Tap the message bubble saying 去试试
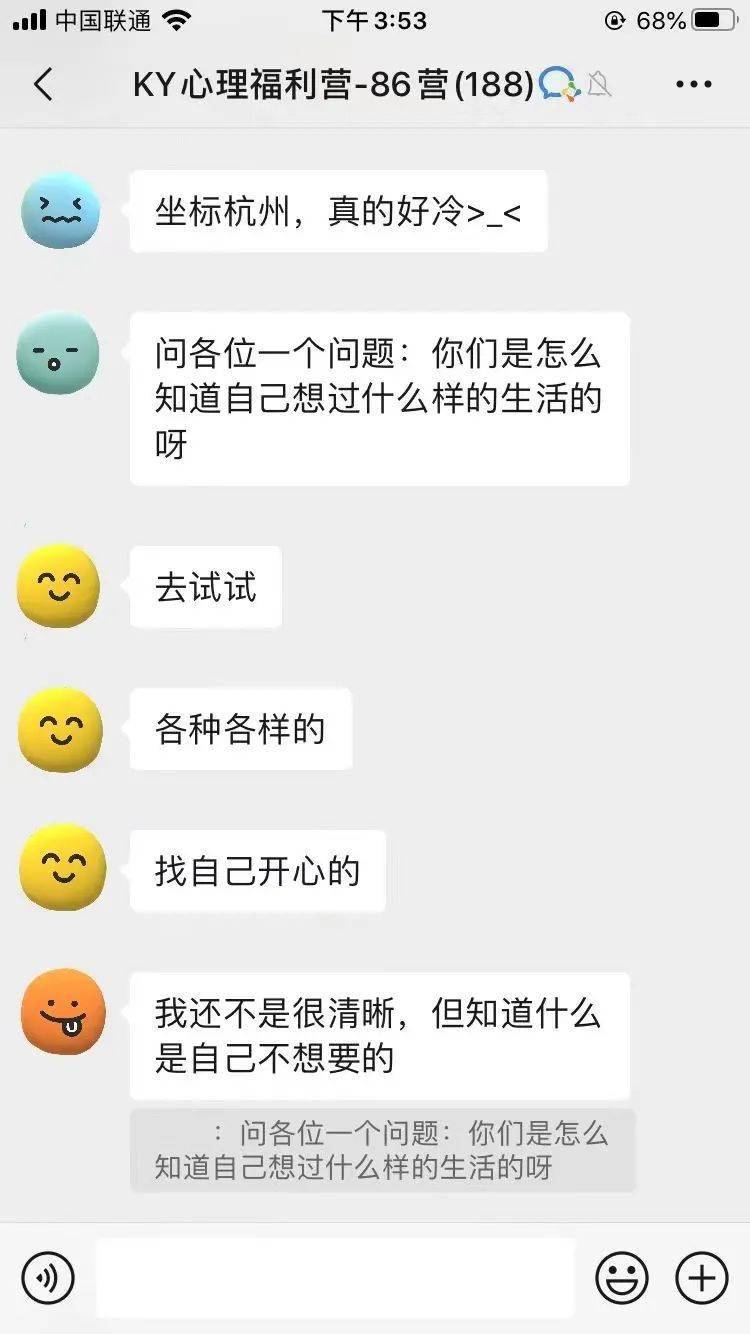Screen dimensions: 750x1334 point(206,588)
